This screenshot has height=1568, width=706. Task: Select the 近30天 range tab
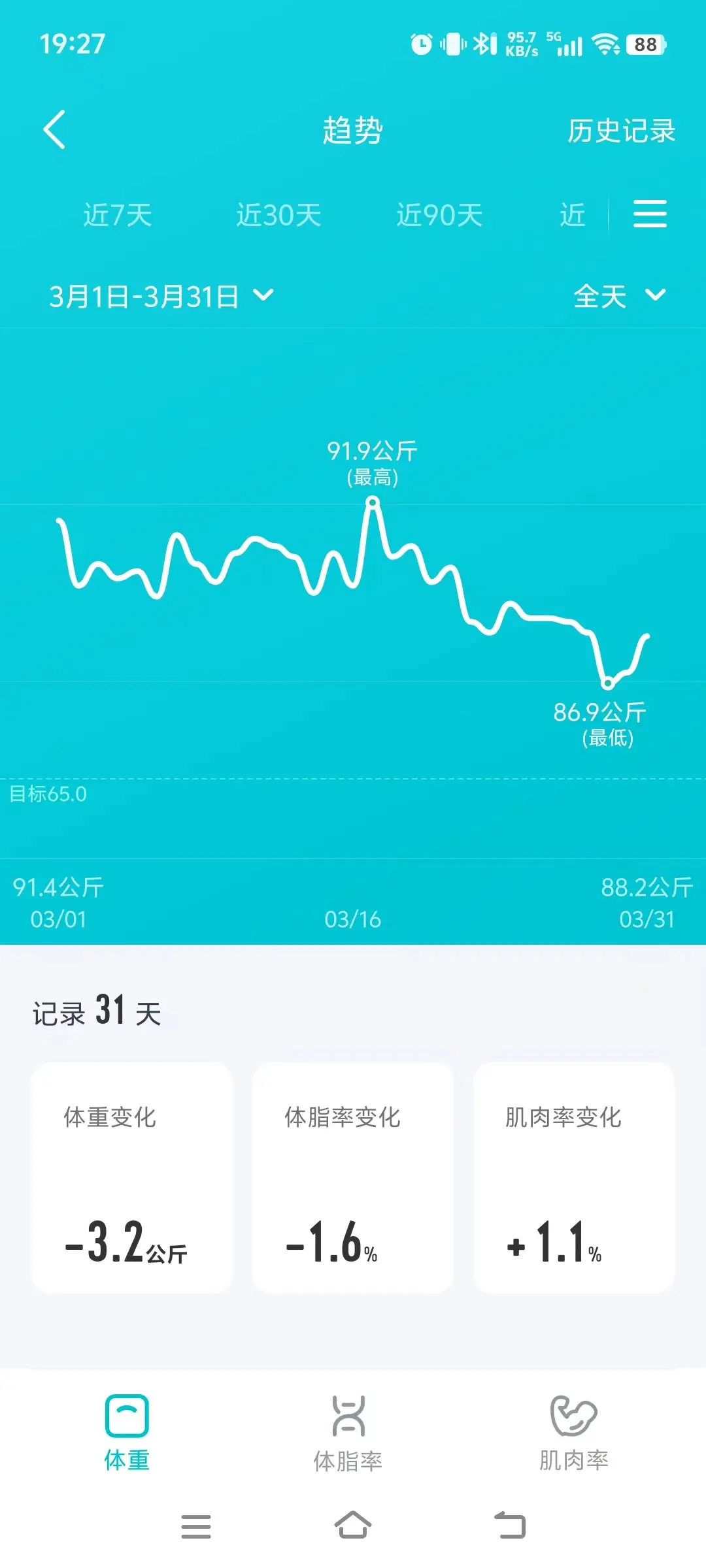[x=278, y=214]
